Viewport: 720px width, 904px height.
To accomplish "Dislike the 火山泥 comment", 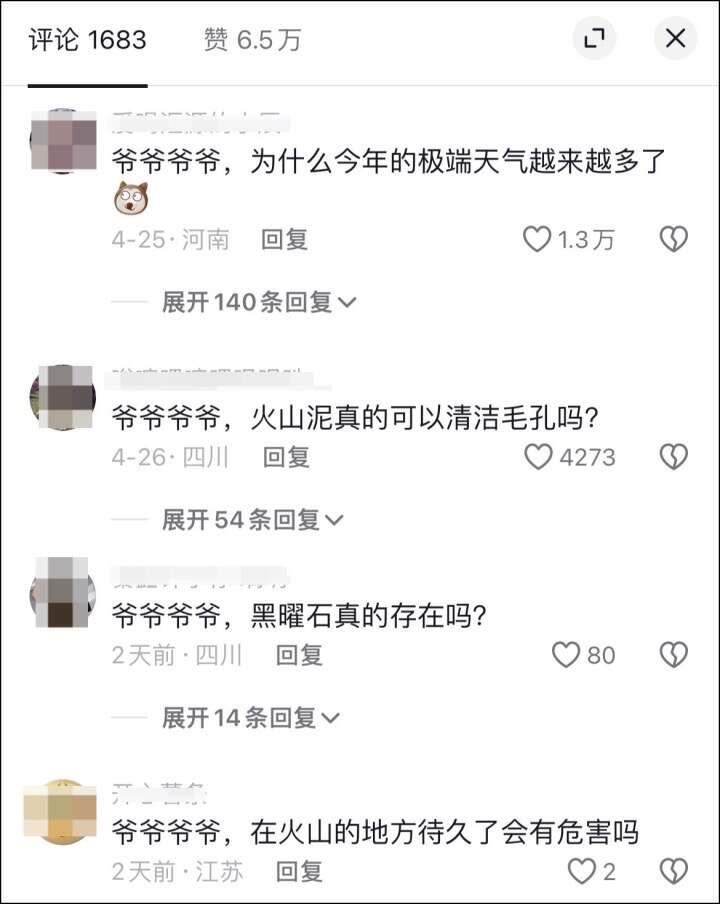I will [674, 457].
